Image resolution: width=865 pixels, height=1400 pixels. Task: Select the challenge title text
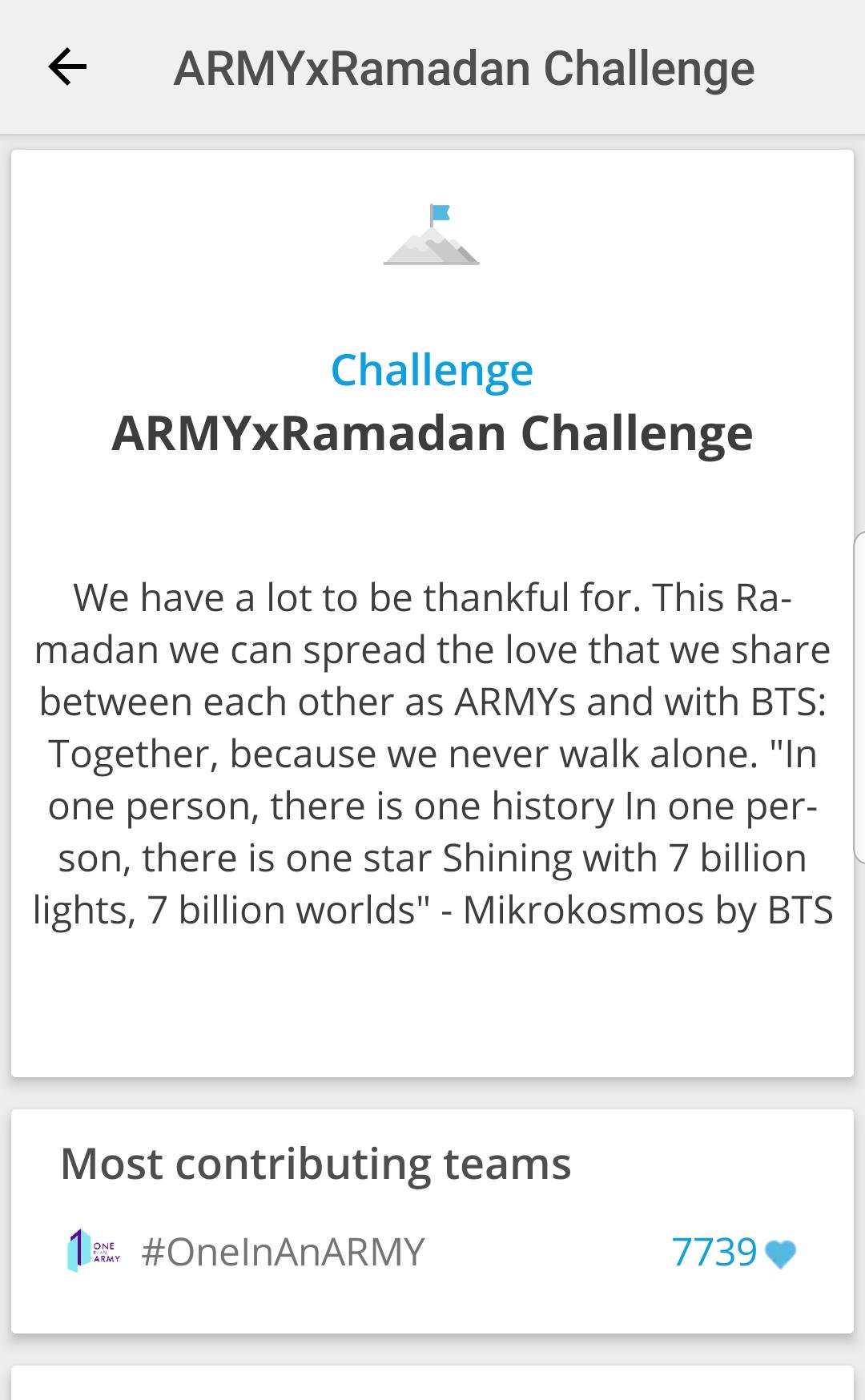(432, 434)
